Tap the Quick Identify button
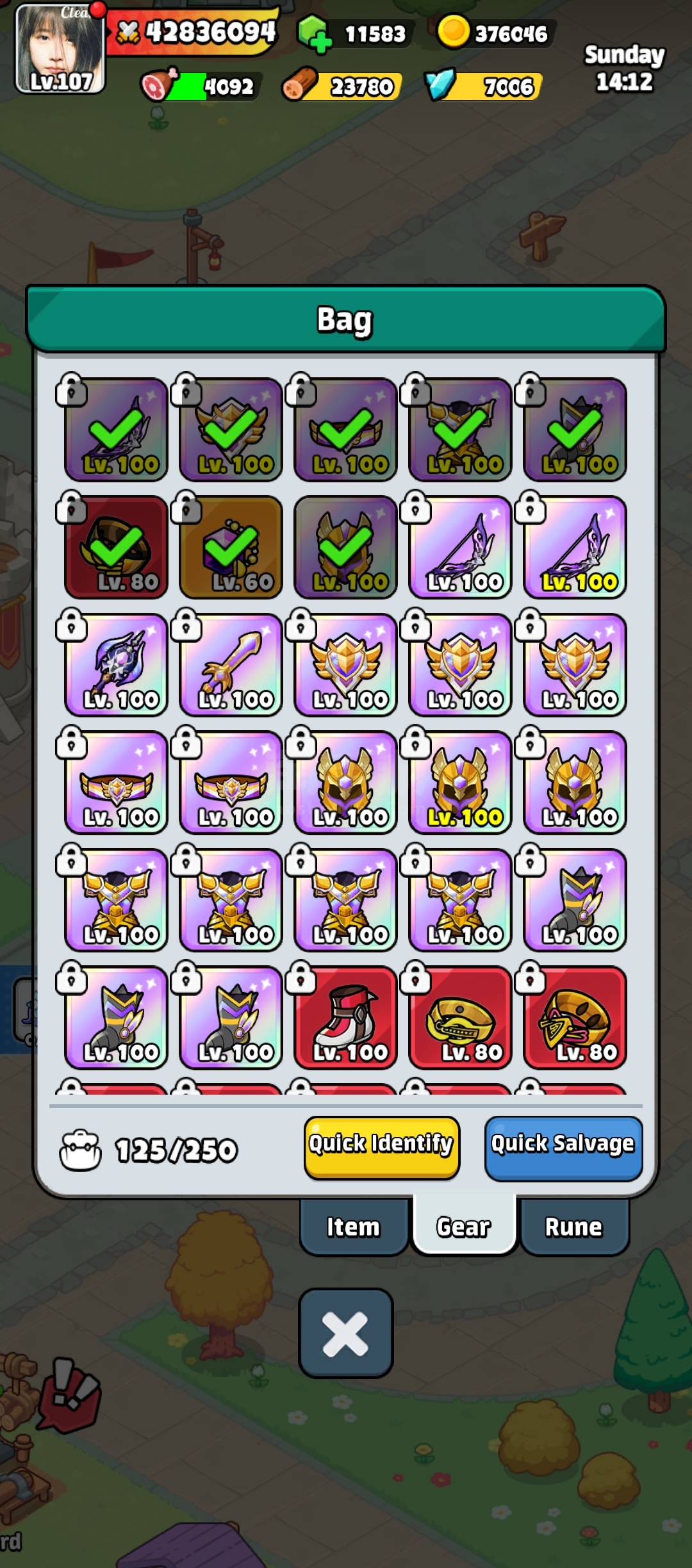The height and width of the screenshot is (1568, 692). [x=382, y=1147]
